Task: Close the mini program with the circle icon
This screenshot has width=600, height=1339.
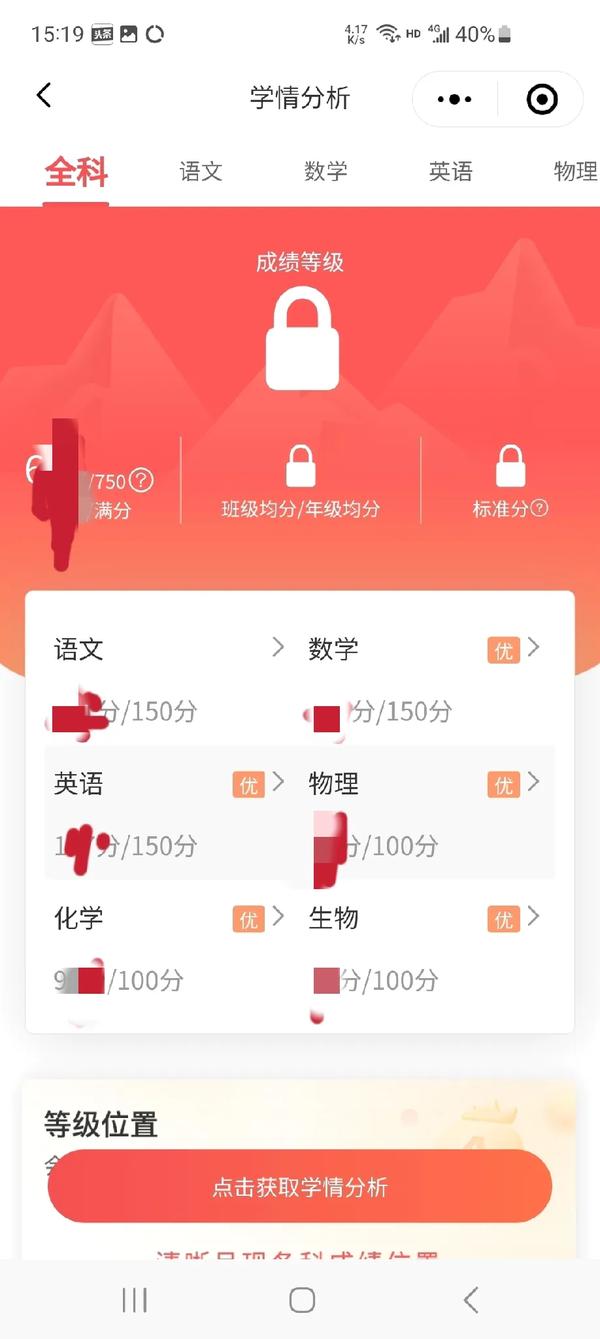Action: 541,99
